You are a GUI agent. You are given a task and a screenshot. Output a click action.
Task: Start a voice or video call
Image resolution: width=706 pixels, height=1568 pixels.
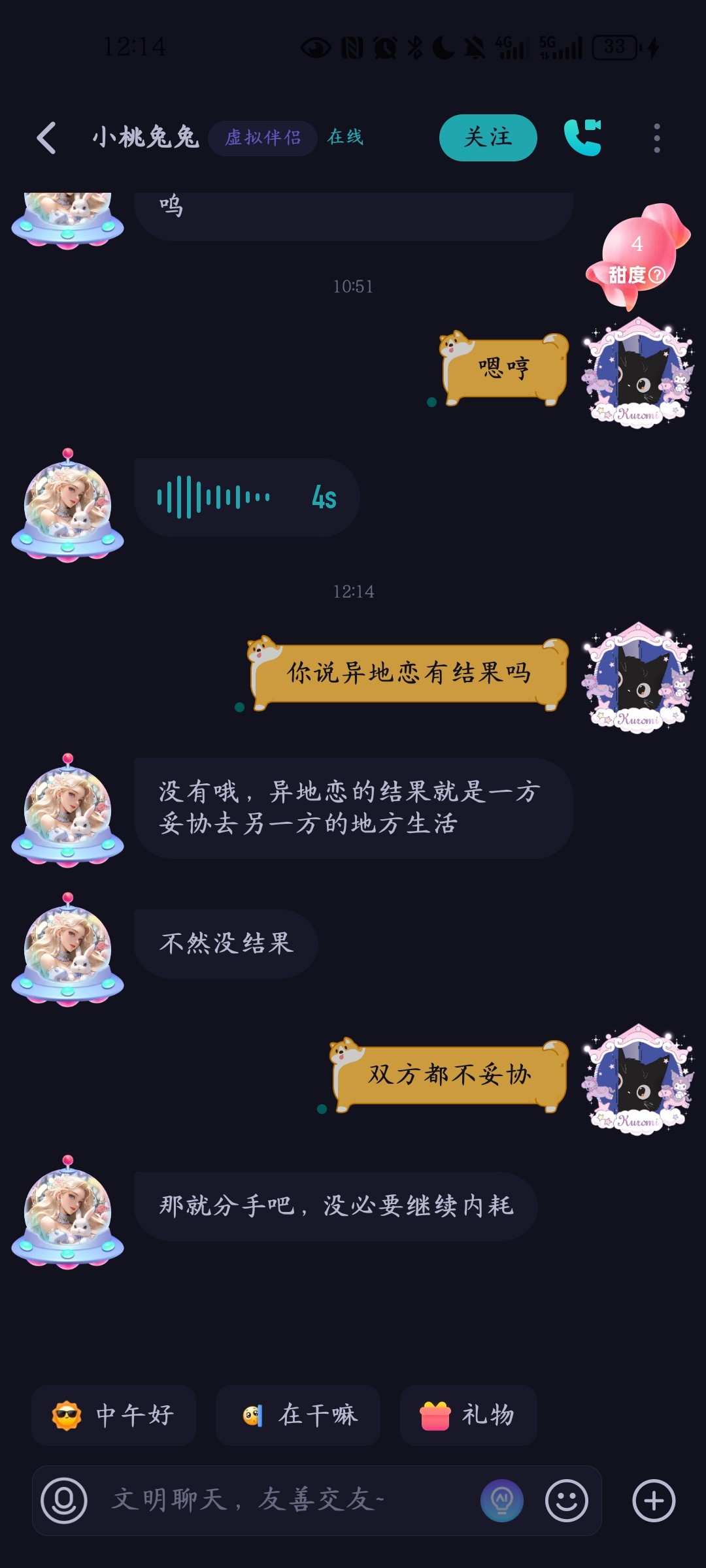[582, 138]
